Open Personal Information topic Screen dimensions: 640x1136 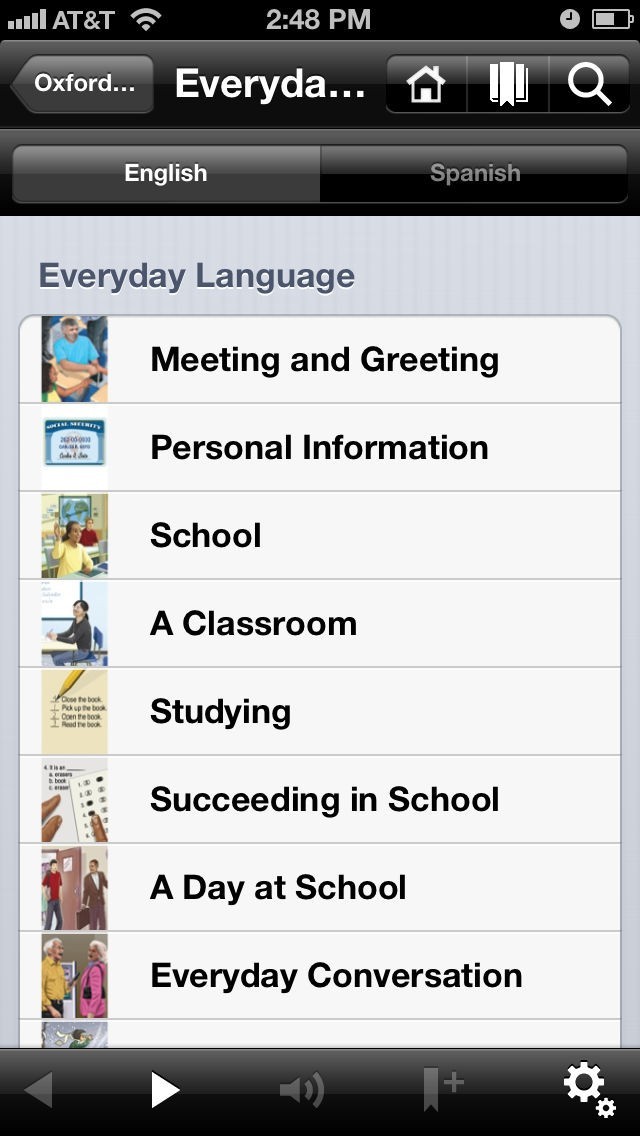pos(320,448)
